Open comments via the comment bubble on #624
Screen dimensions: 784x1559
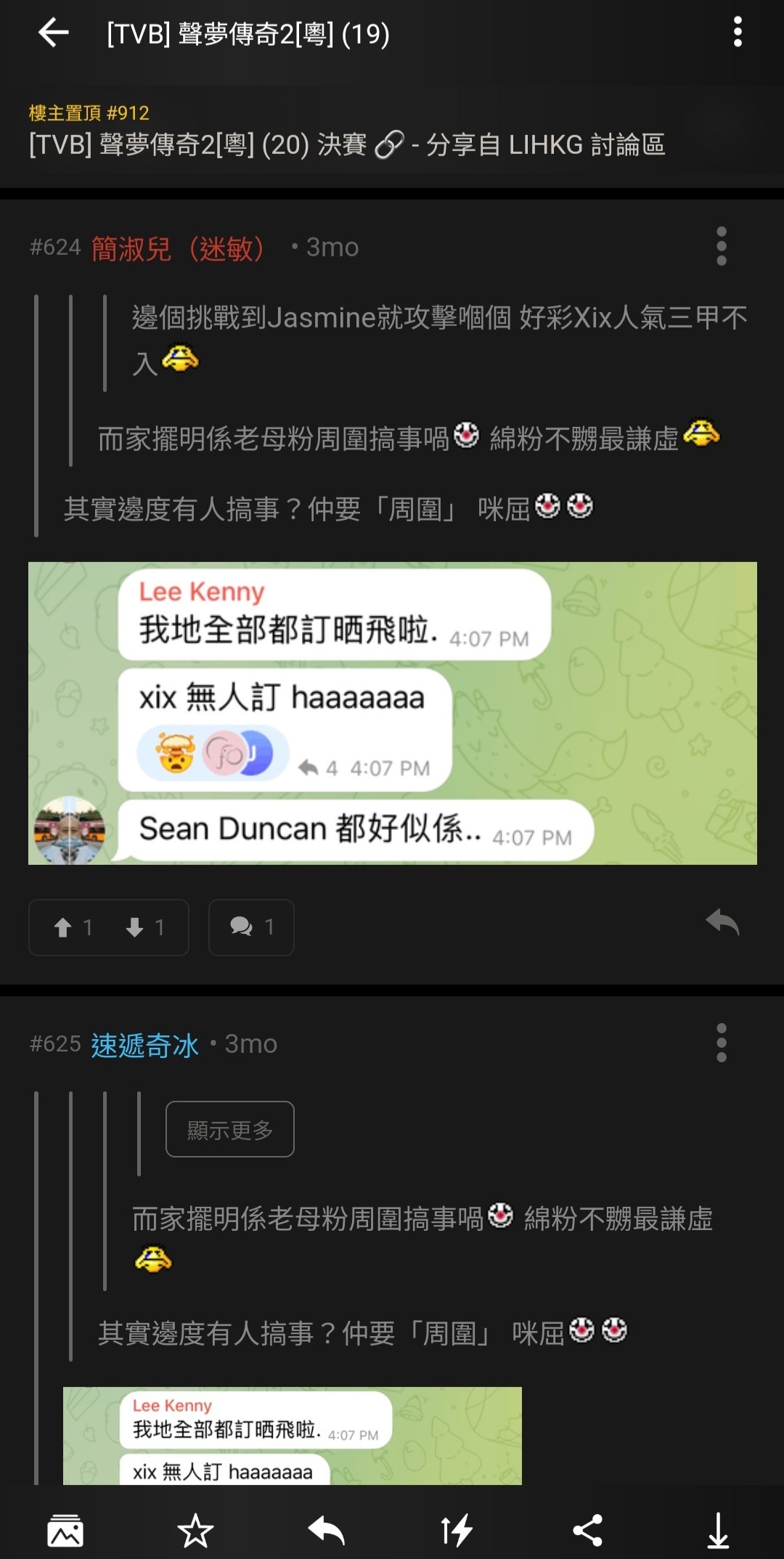point(250,927)
